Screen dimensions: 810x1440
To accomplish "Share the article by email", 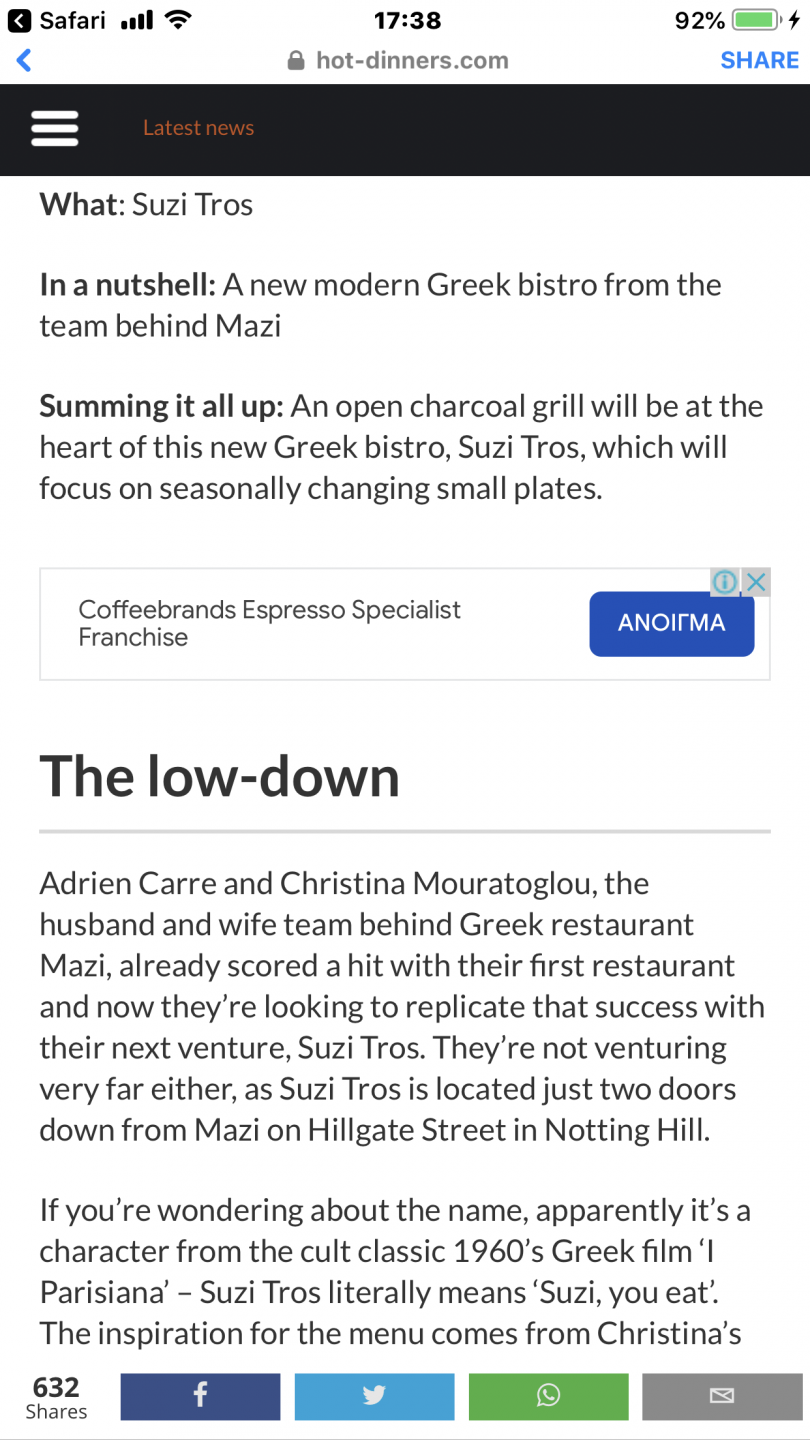I will (722, 1396).
